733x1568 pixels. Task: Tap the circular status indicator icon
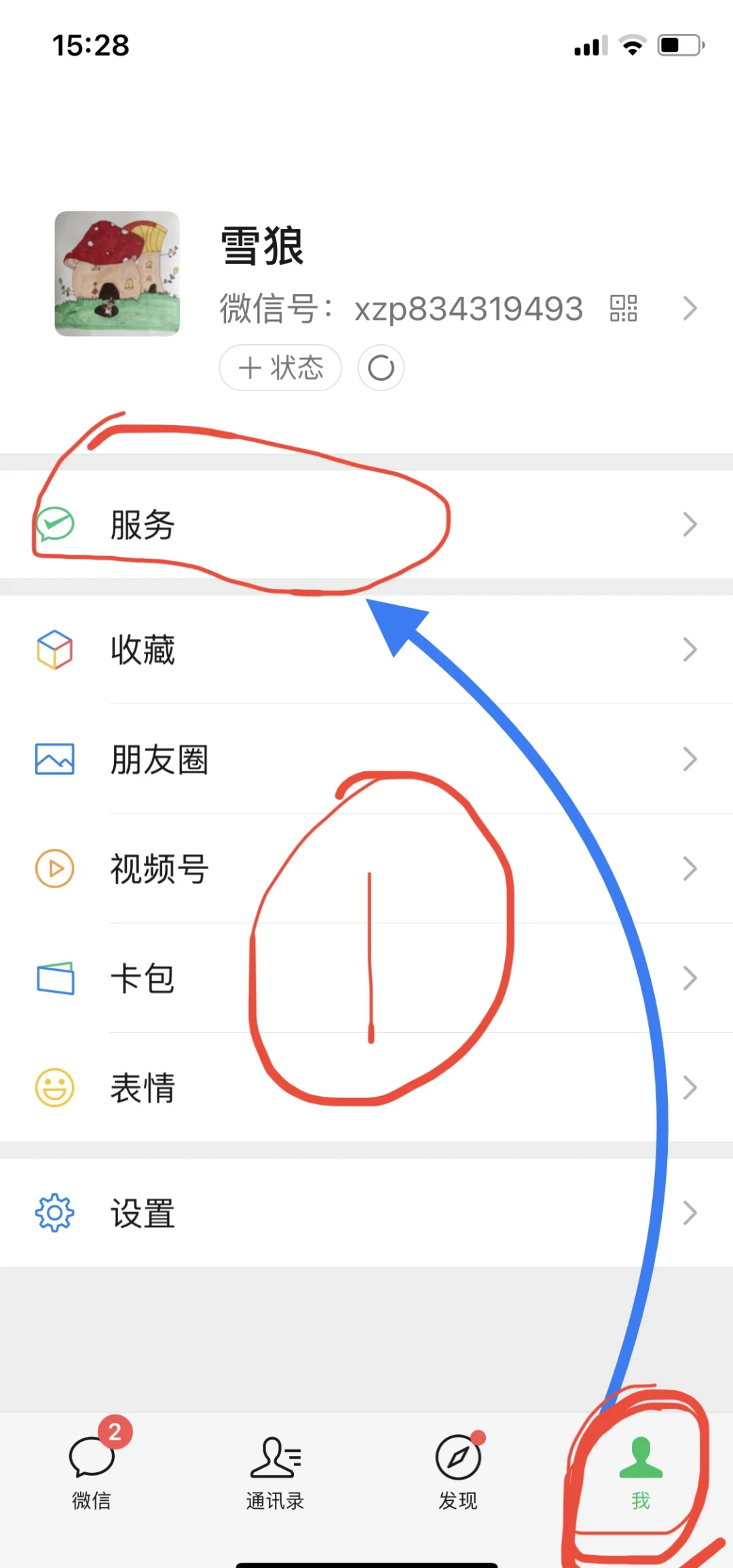point(381,367)
